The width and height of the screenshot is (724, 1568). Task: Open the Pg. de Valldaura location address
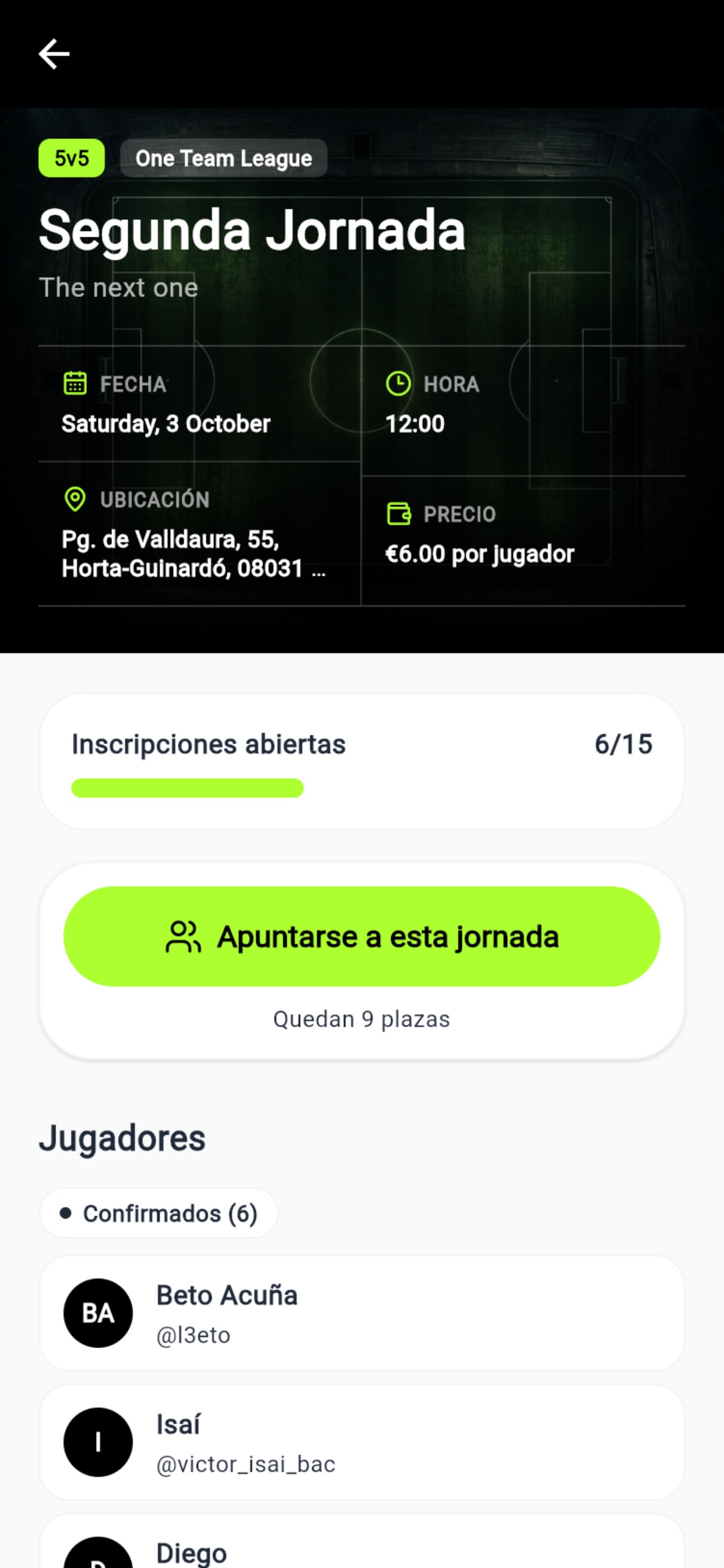point(194,554)
